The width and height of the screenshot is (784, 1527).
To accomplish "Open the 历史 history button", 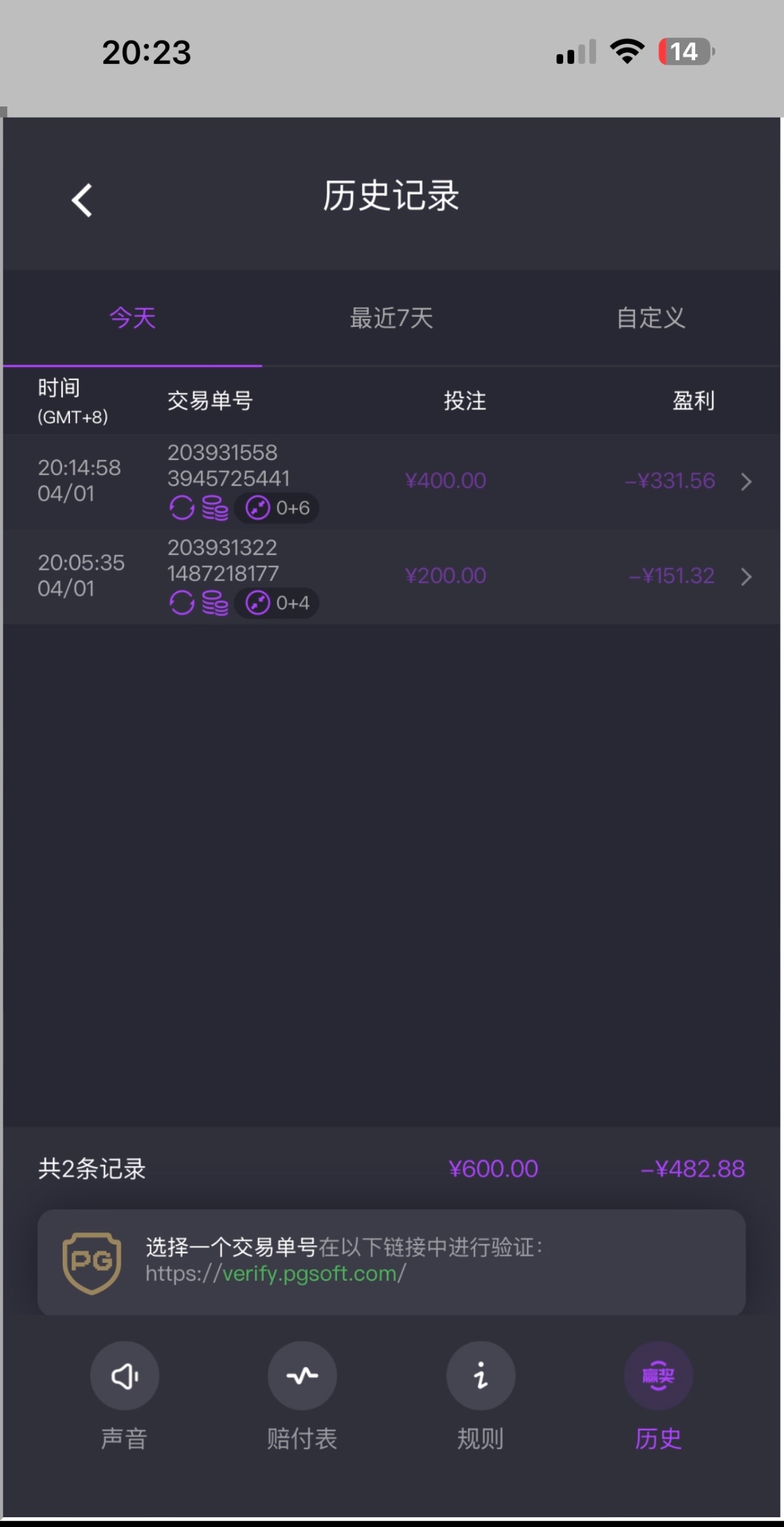I will 658,1376.
